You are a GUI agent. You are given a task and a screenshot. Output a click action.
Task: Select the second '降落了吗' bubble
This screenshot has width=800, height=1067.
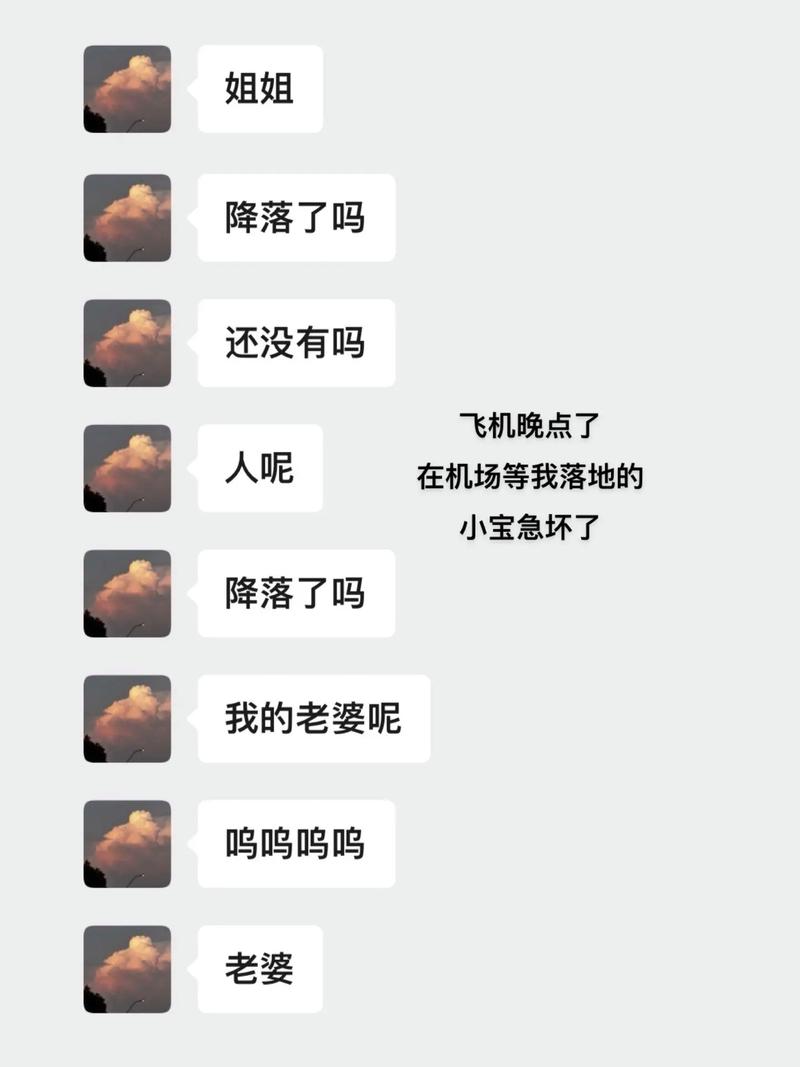(x=296, y=595)
